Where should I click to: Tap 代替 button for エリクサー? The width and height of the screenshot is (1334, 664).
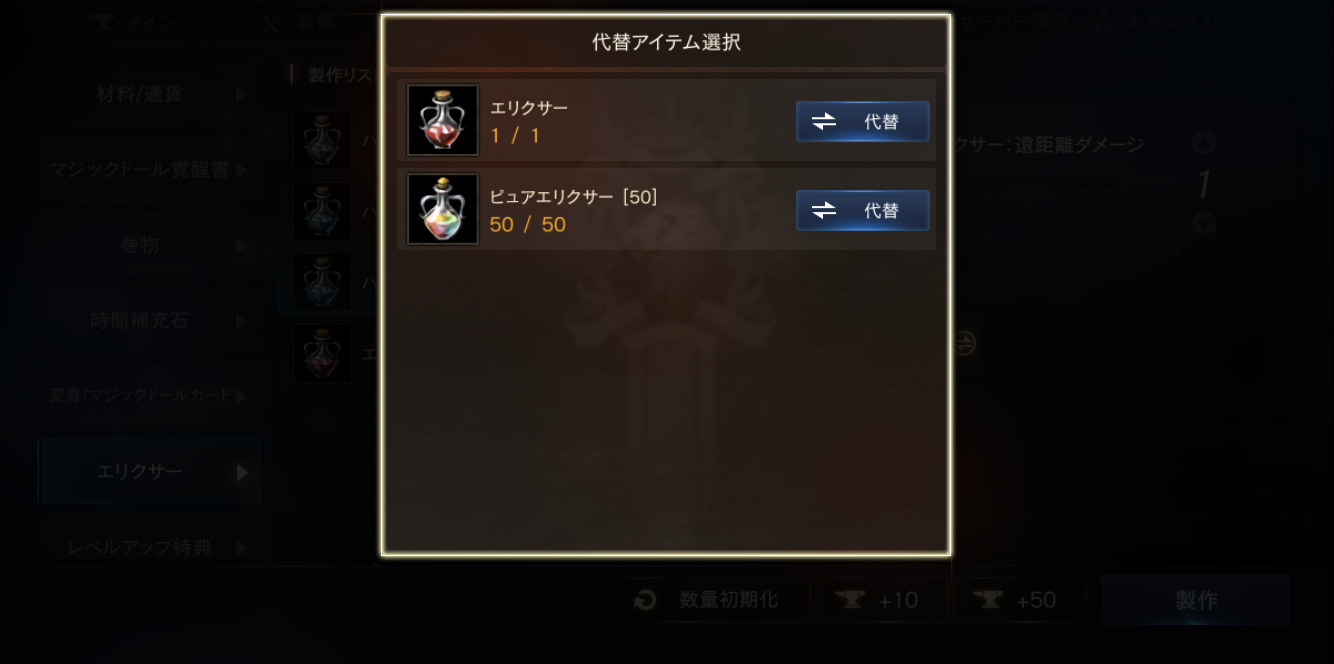click(862, 122)
